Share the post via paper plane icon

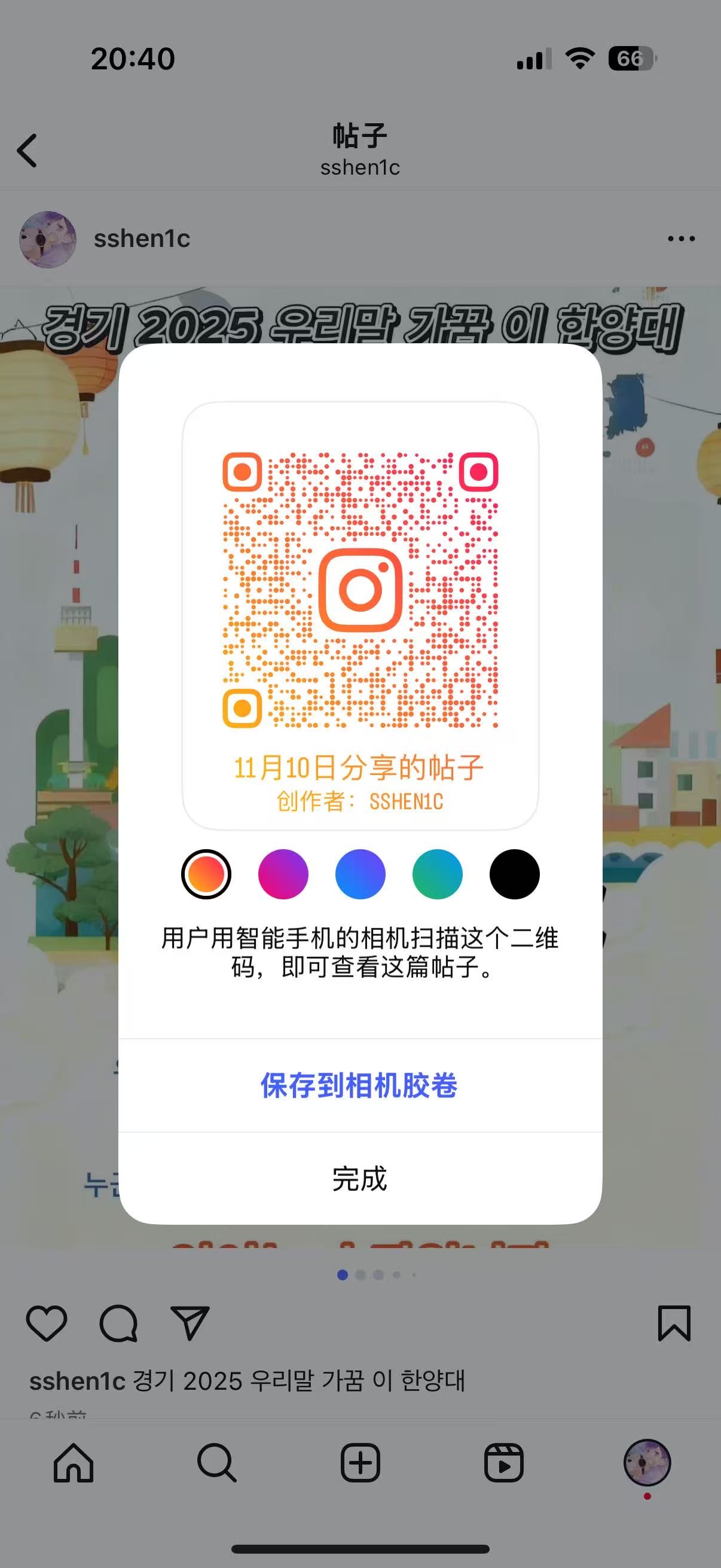coord(190,1323)
